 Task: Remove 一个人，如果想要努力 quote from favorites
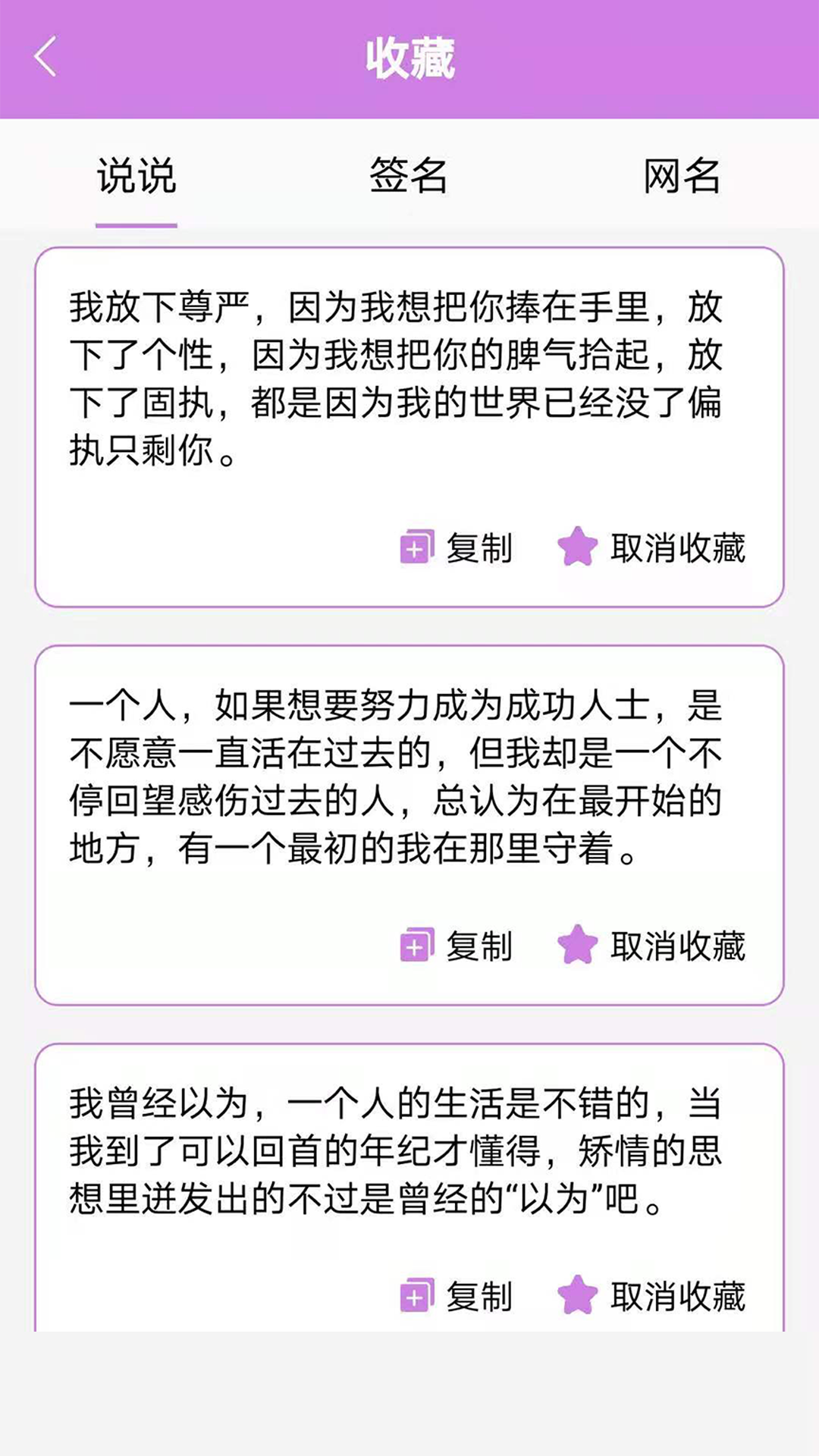pyautogui.click(x=651, y=946)
